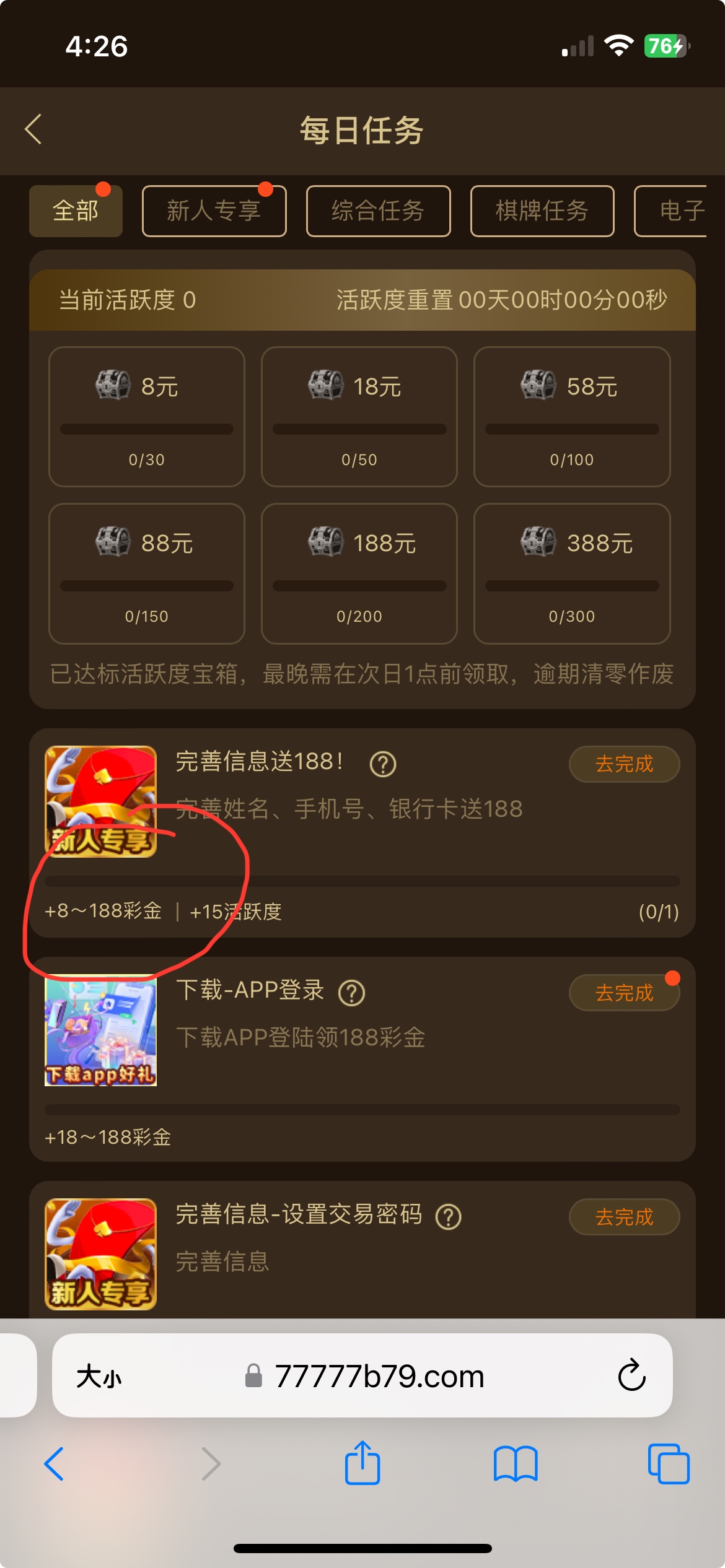View help for 完善信息送188 task

point(383,764)
